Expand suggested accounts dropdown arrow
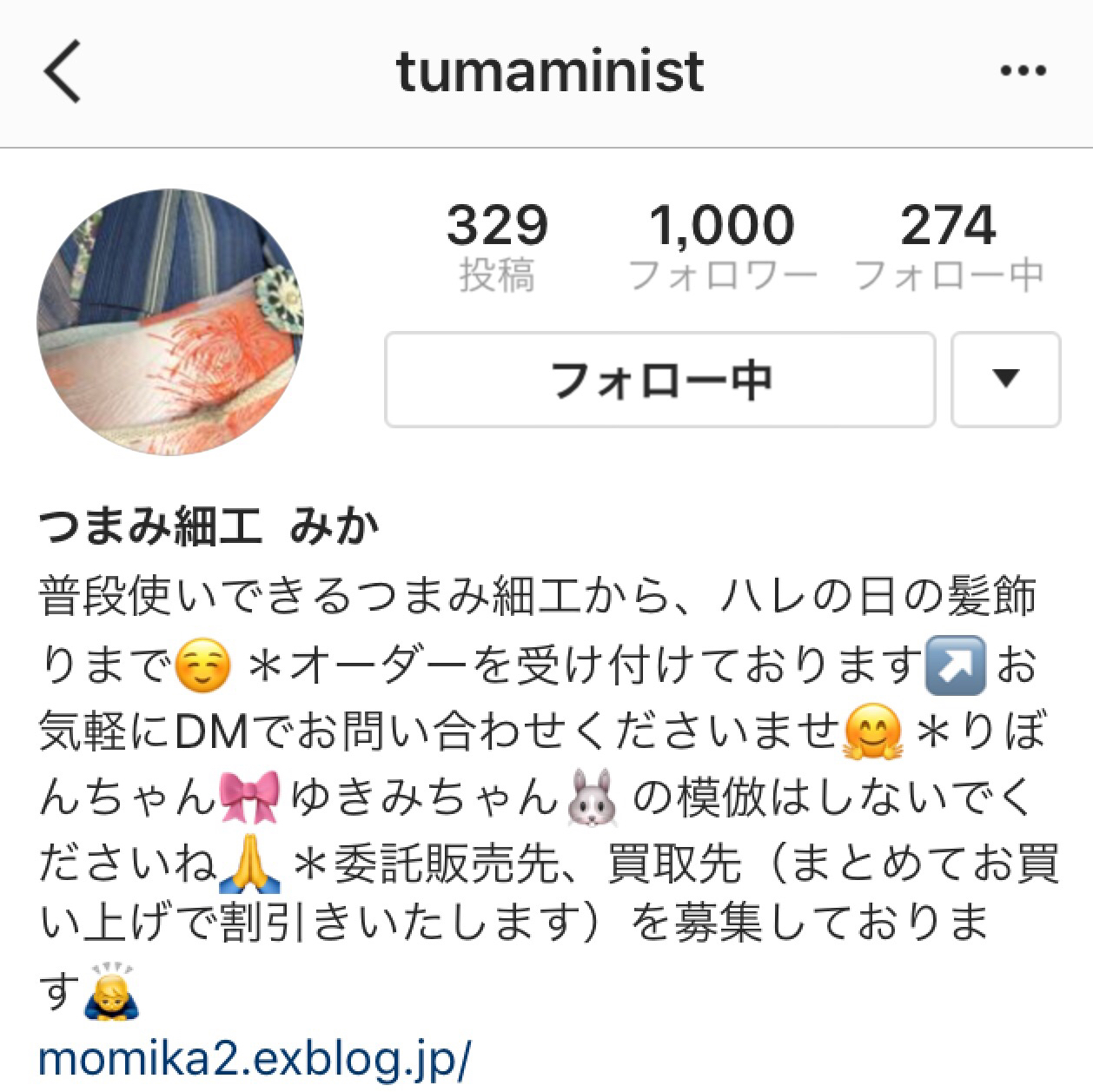This screenshot has width=1093, height=1092. (x=1005, y=380)
